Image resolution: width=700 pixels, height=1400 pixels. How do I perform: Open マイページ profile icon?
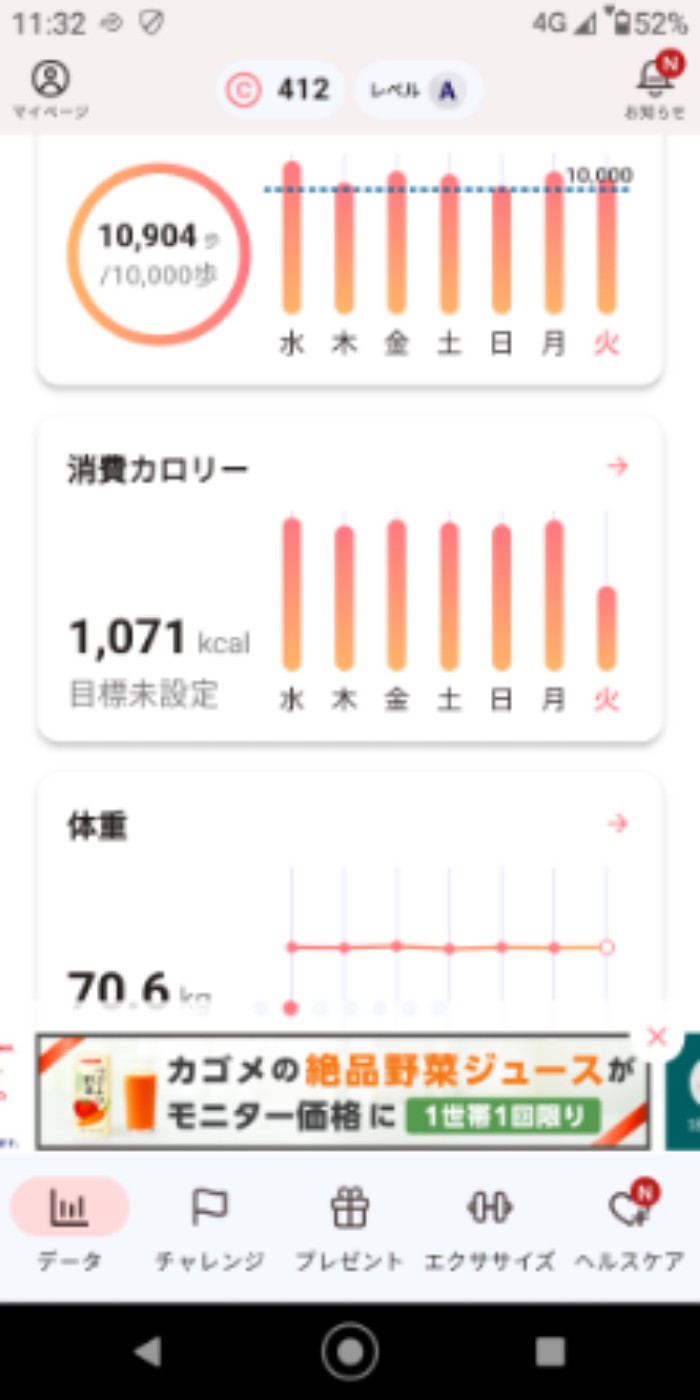click(x=50, y=88)
